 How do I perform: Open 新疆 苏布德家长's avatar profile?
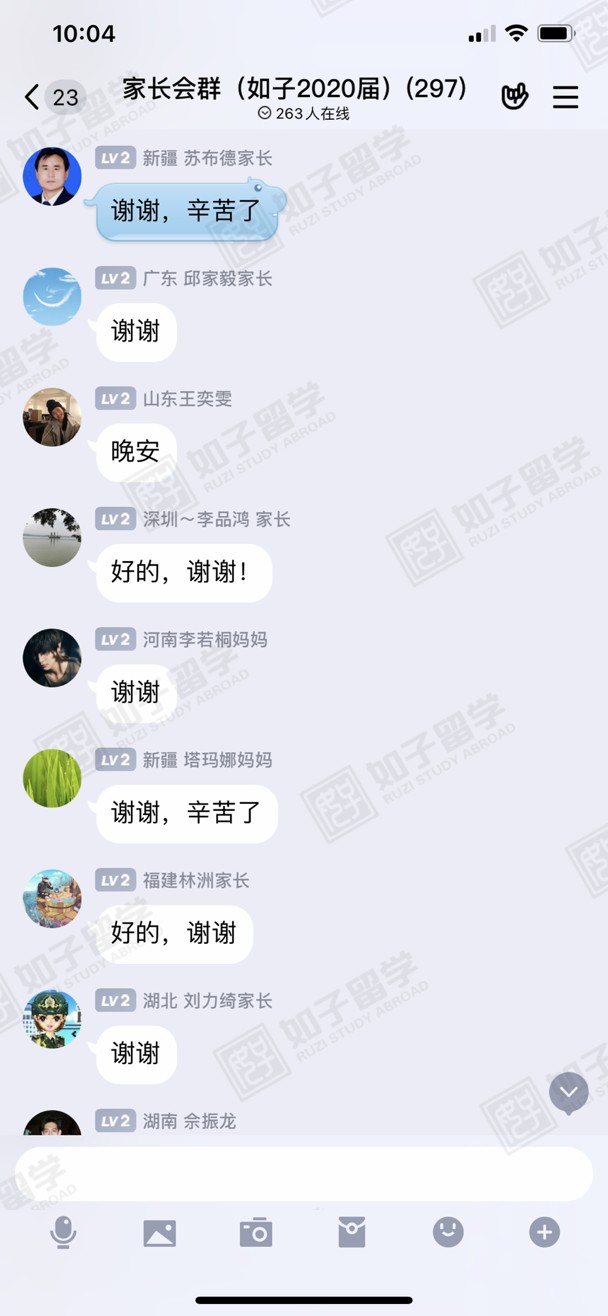[x=52, y=177]
